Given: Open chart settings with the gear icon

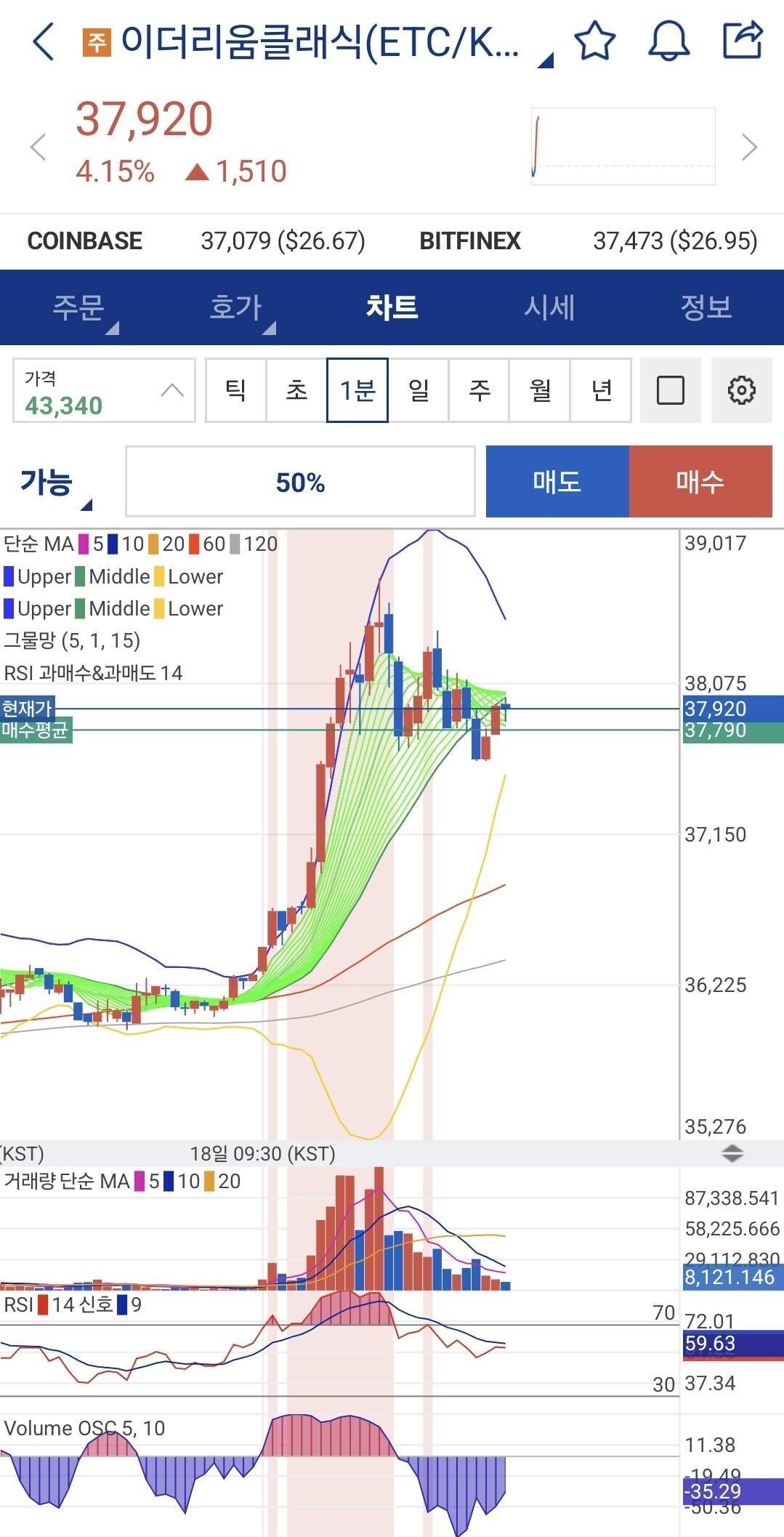Looking at the screenshot, I should coord(741,390).
